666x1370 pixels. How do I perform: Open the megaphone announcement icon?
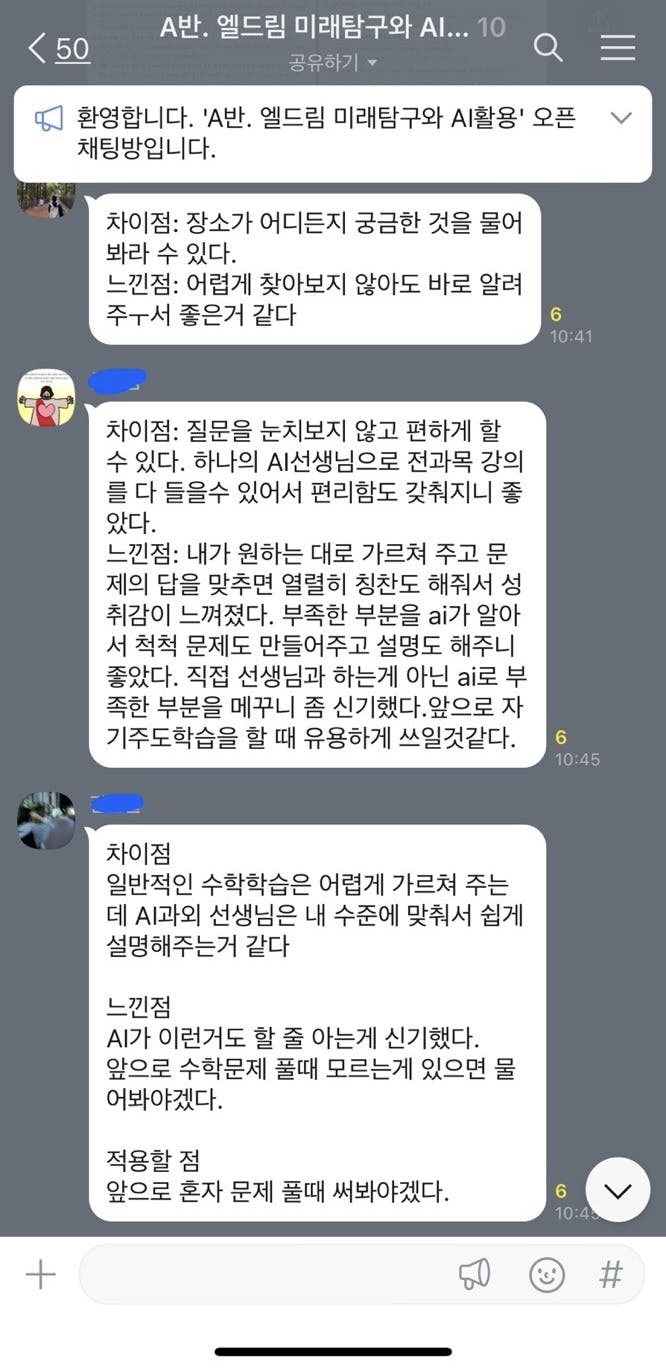[x=474, y=1274]
